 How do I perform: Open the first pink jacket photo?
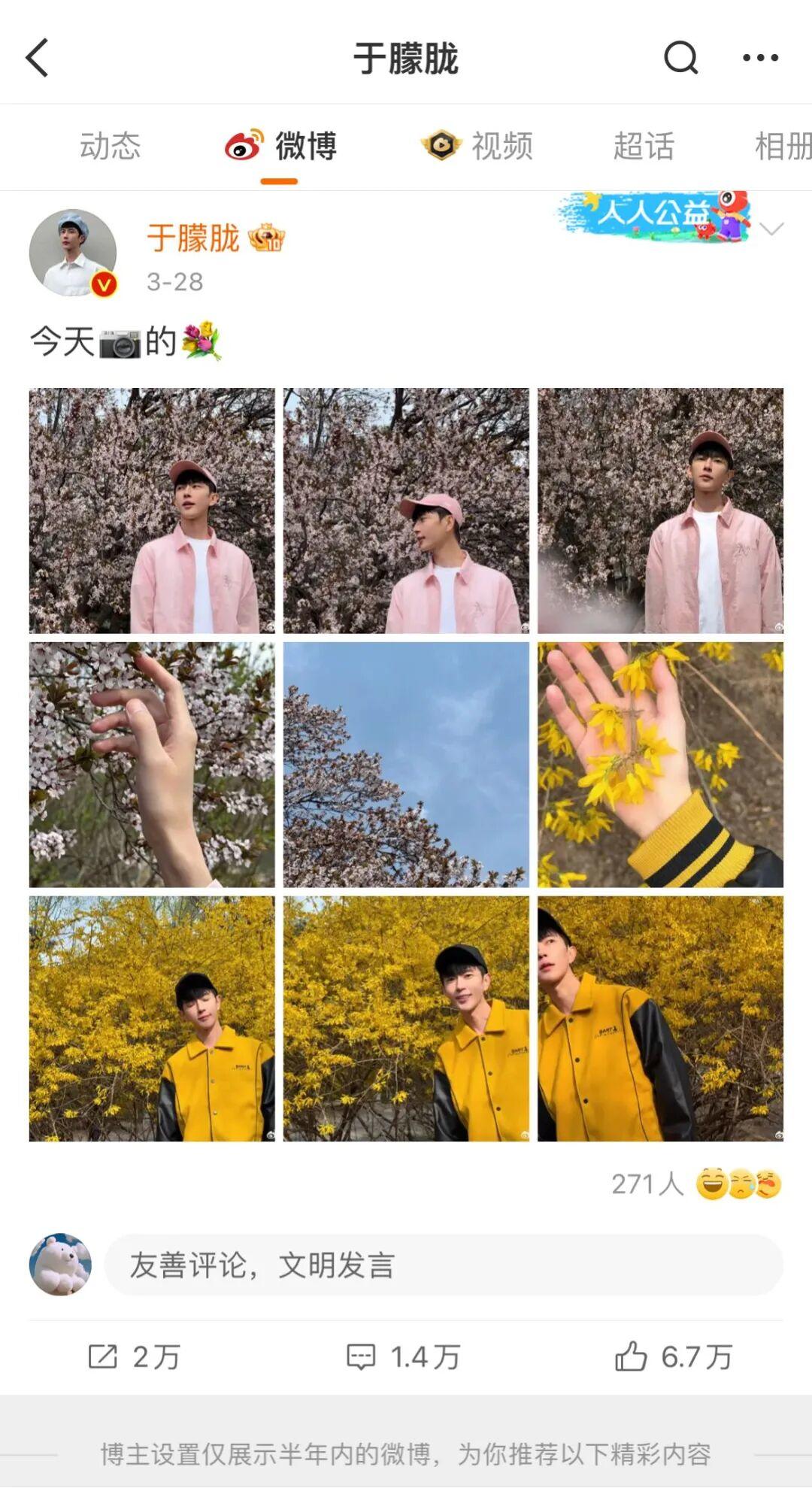click(x=152, y=511)
